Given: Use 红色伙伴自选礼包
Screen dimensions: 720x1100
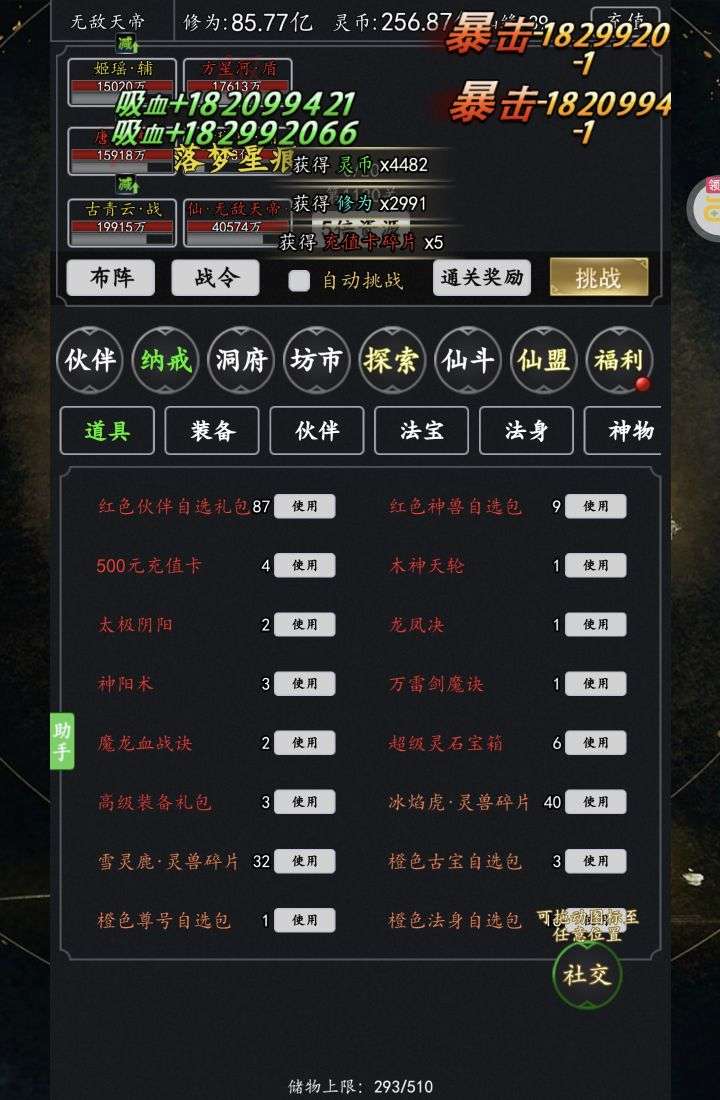Looking at the screenshot, I should pyautogui.click(x=304, y=506).
